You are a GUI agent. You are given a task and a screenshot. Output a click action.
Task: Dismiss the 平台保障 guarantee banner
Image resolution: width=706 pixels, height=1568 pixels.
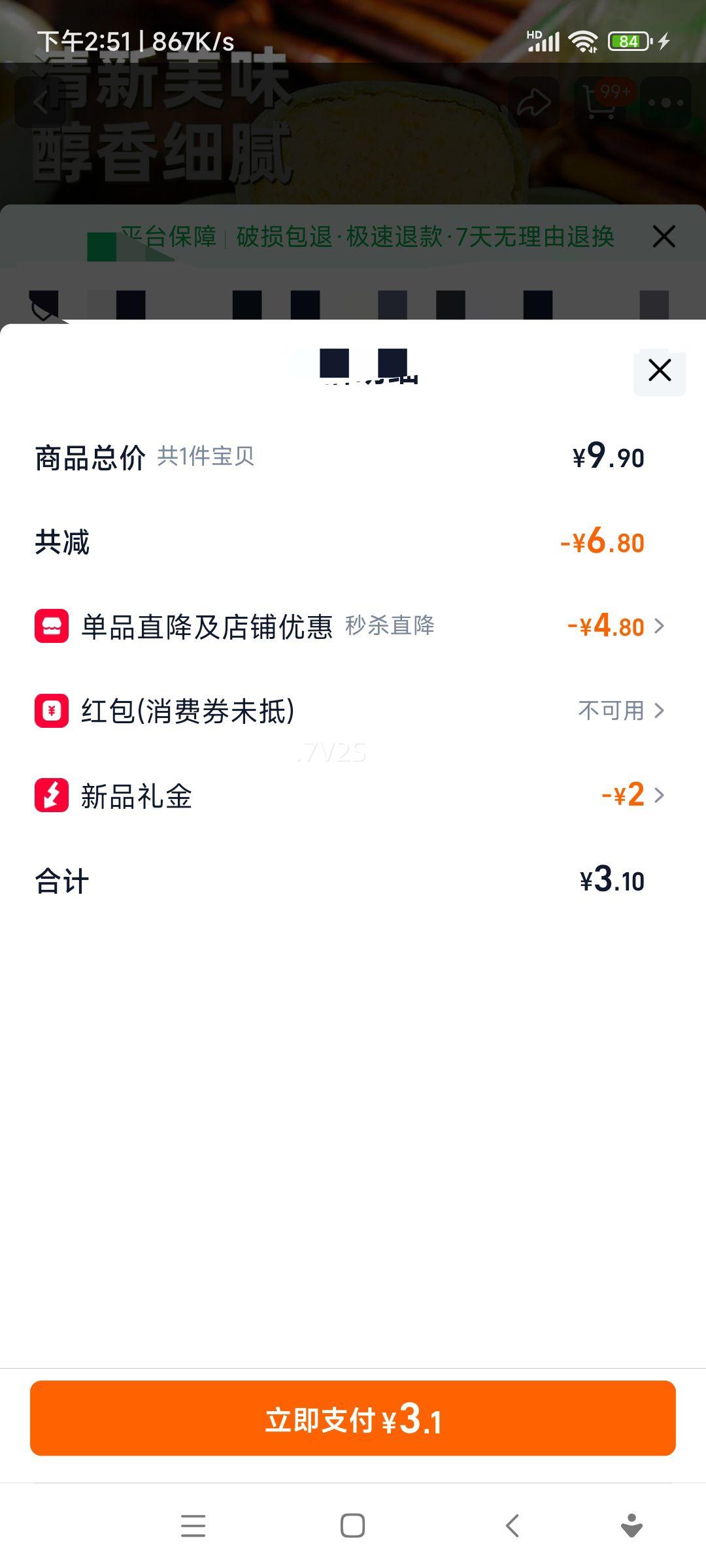tap(664, 237)
